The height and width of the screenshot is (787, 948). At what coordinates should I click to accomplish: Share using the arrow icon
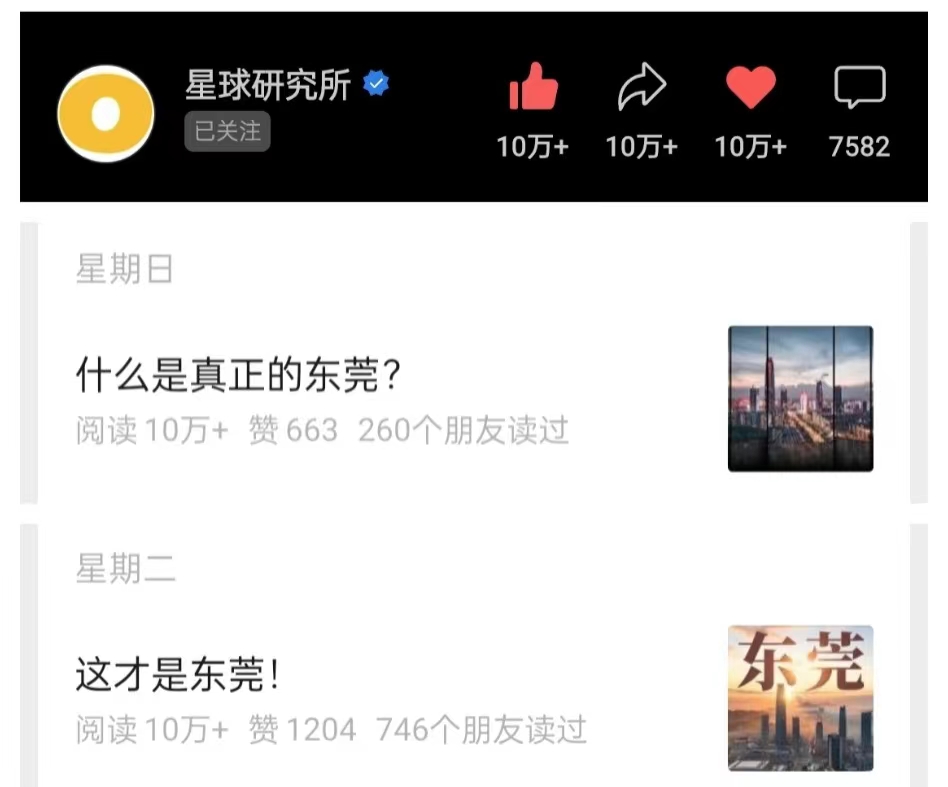pos(641,89)
